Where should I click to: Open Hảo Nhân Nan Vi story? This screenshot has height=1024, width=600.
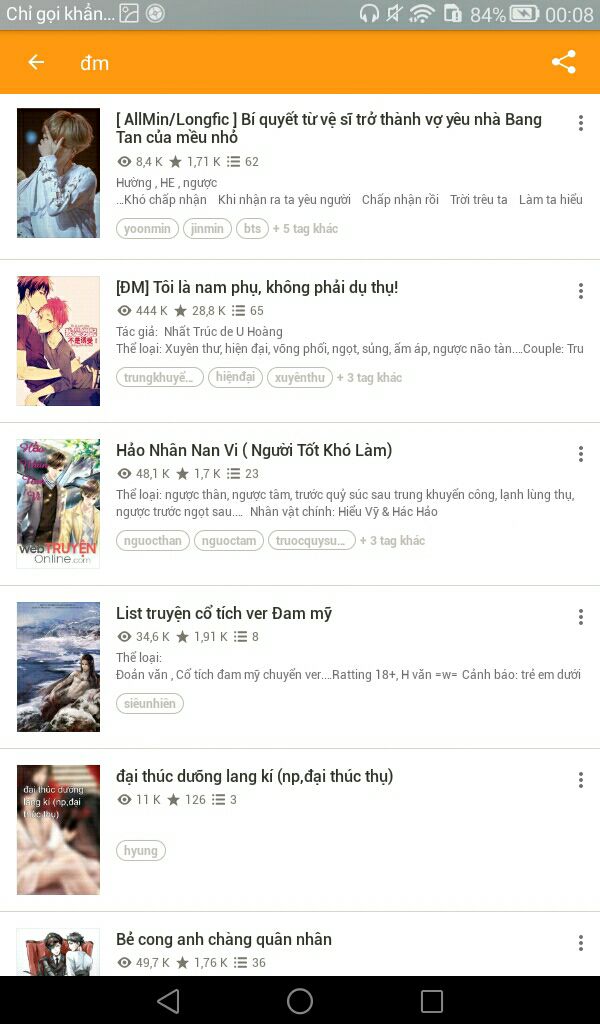pyautogui.click(x=254, y=451)
